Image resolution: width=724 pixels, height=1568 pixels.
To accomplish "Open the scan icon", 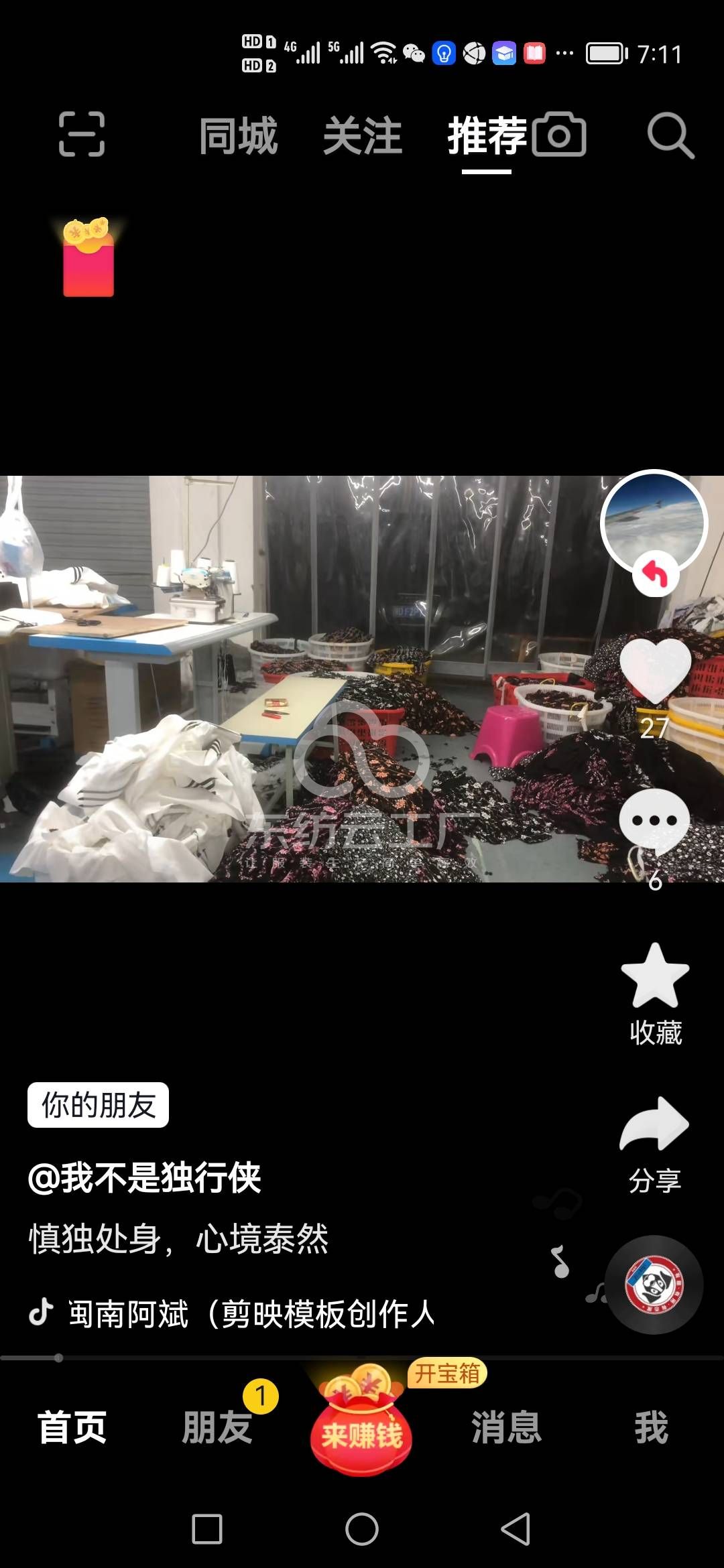I will 82,135.
